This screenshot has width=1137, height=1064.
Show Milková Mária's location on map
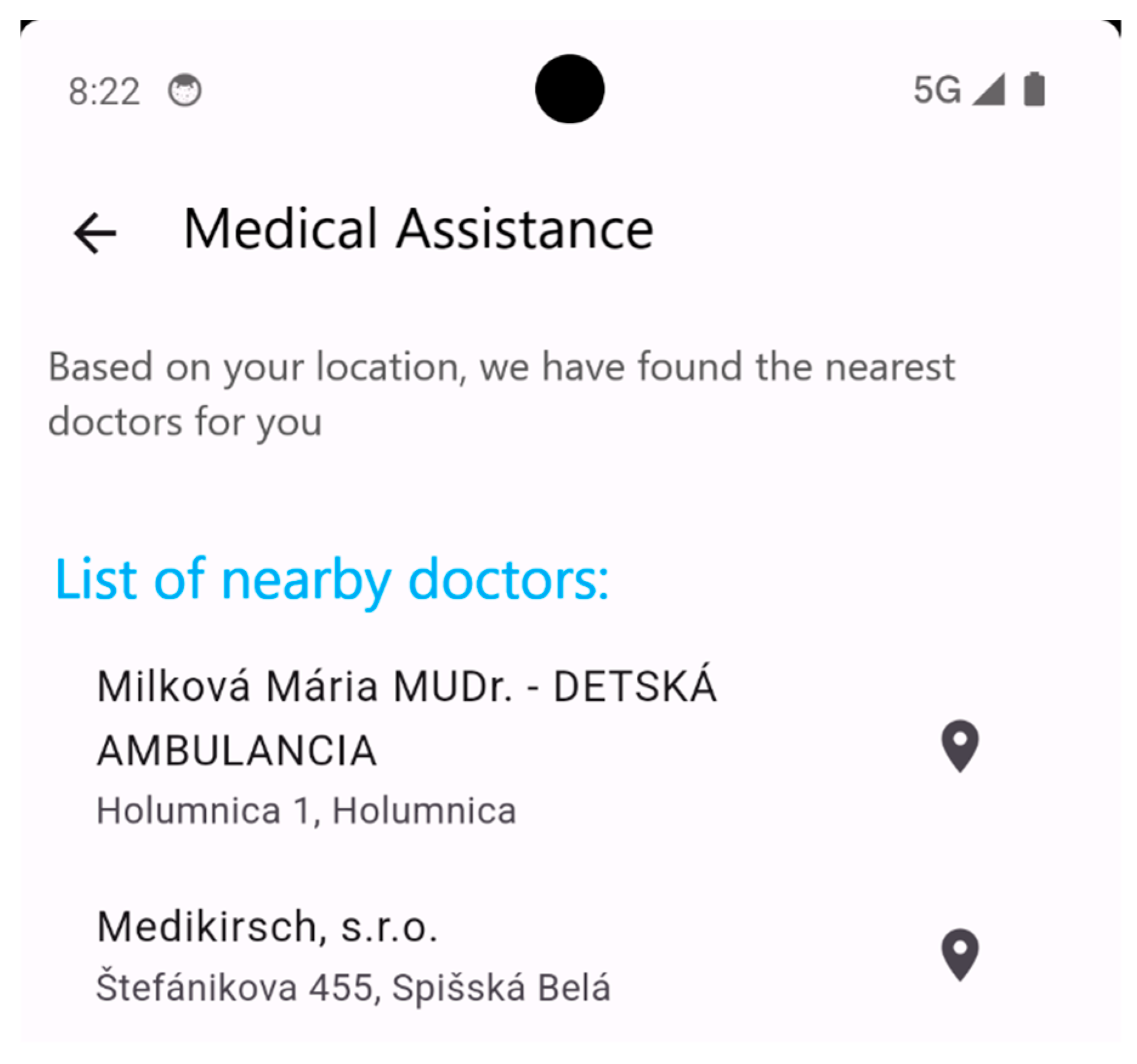pyautogui.click(x=960, y=746)
